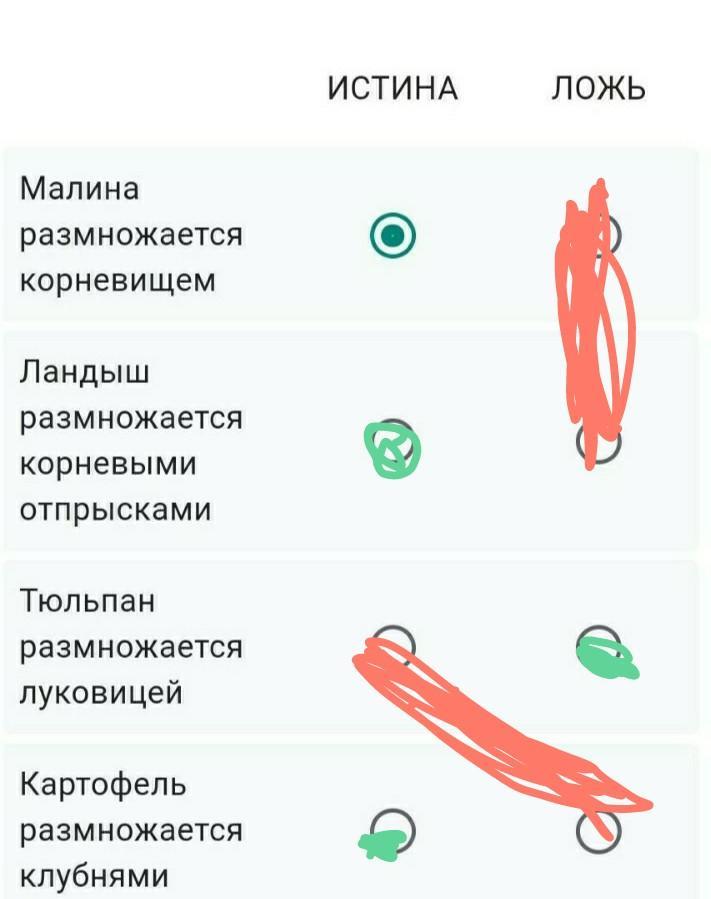Viewport: 711px width, 899px height.
Task: Mark the Малина statement as ЛОЖЬ
Action: coord(599,236)
